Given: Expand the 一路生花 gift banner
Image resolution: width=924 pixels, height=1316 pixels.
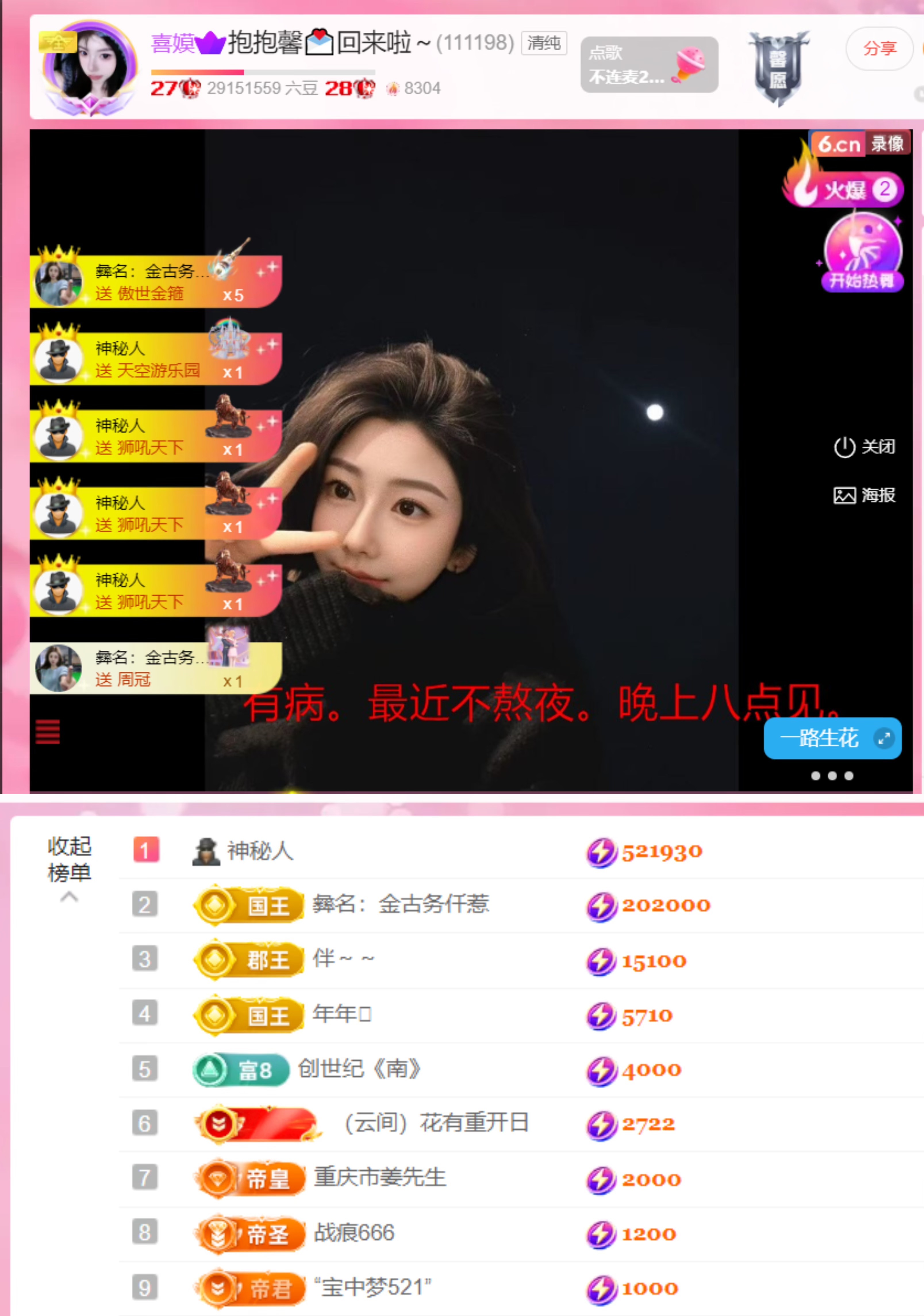Looking at the screenshot, I should point(832,738).
